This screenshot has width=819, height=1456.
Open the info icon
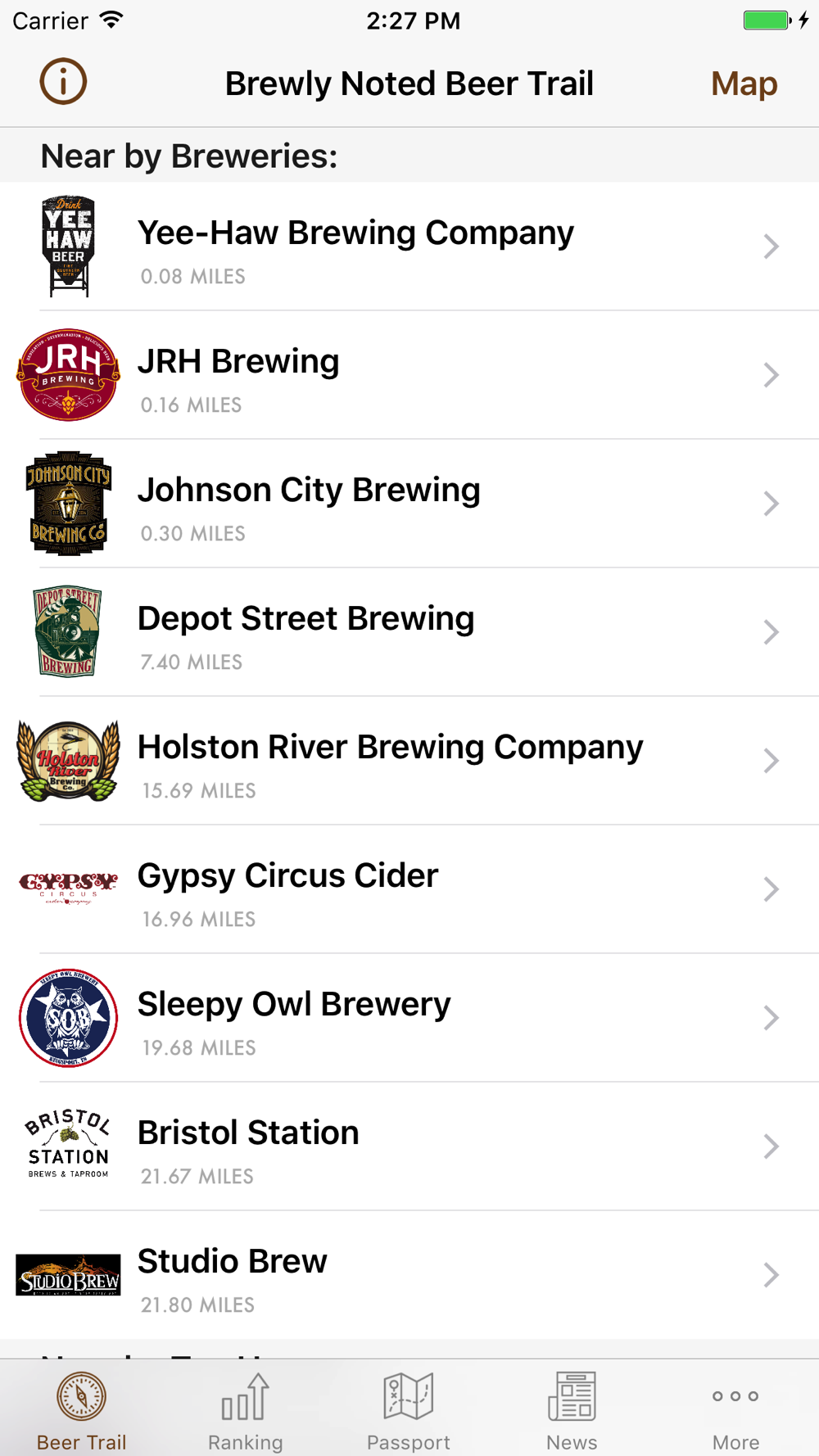(63, 82)
